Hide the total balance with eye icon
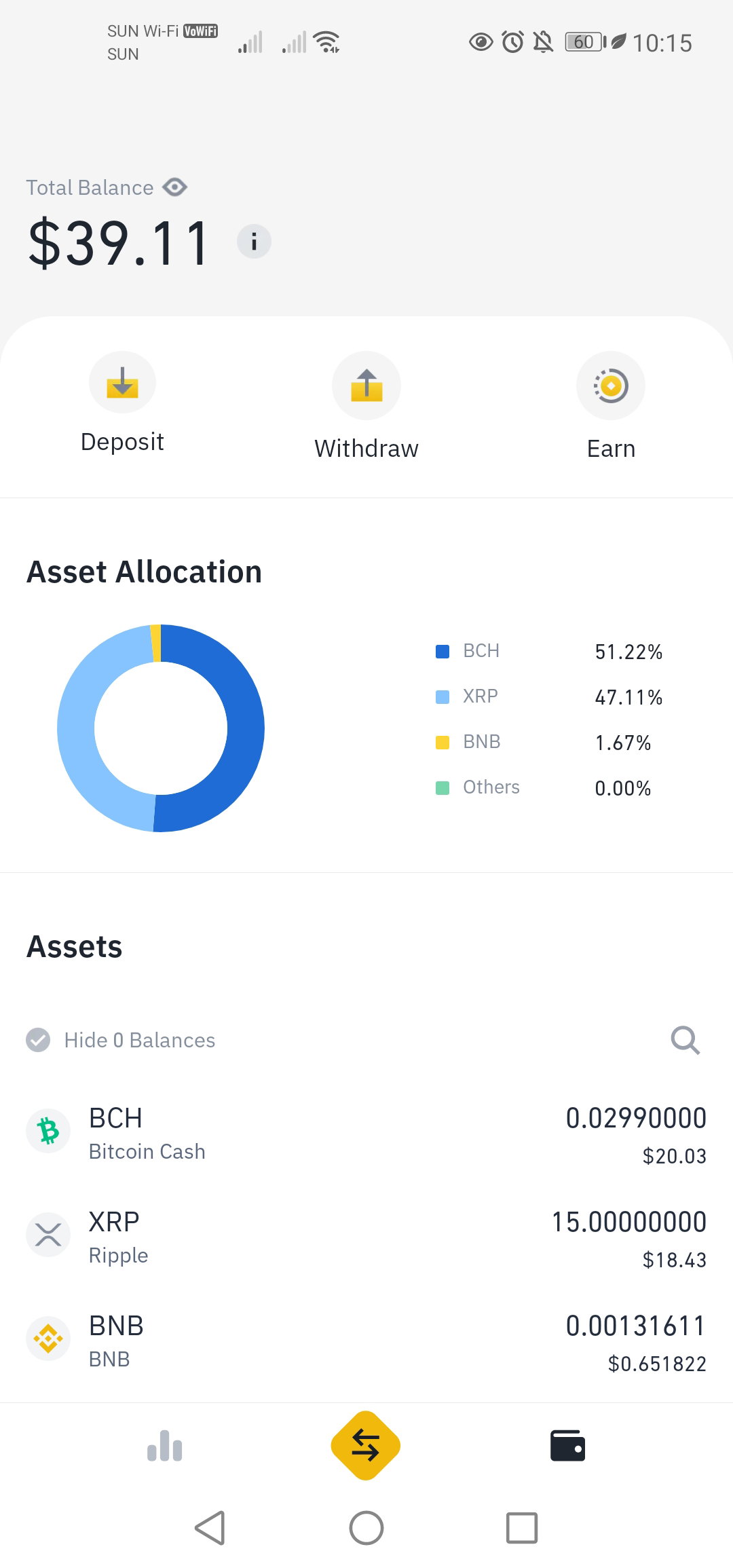Screen dimensions: 733x1568 coord(174,187)
